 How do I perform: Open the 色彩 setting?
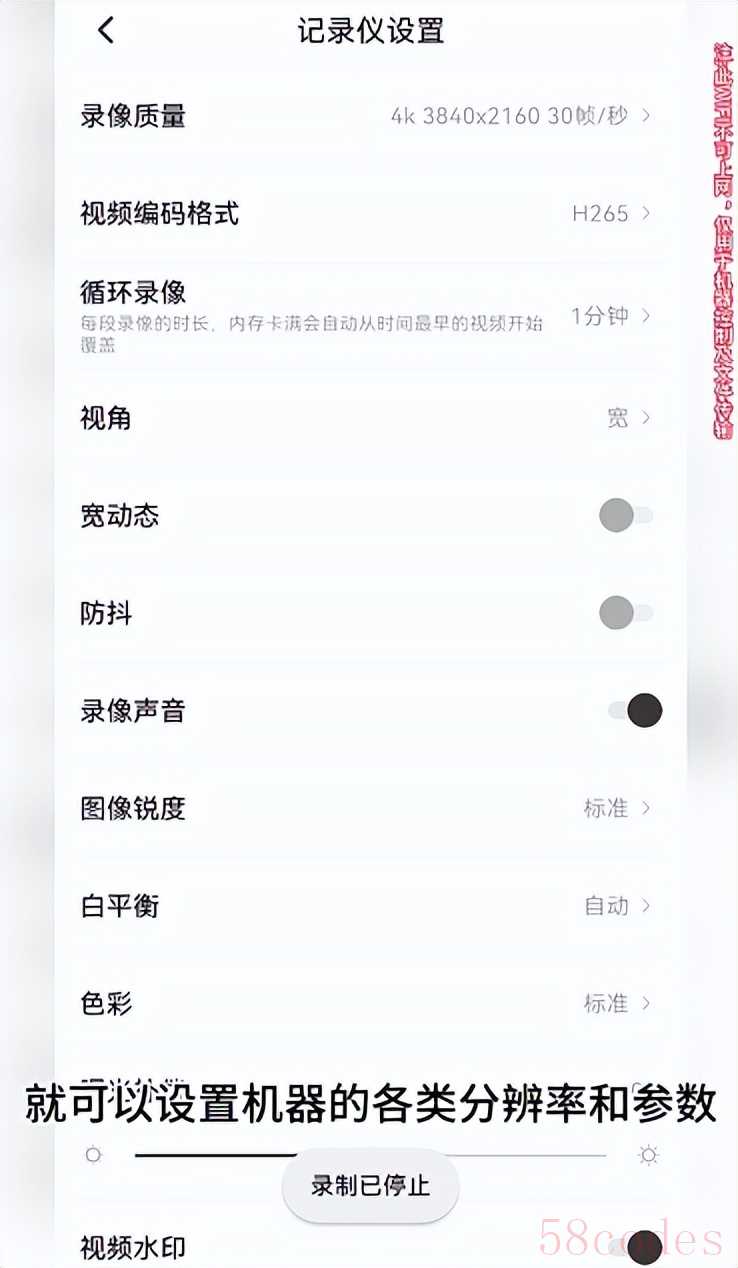point(366,1003)
